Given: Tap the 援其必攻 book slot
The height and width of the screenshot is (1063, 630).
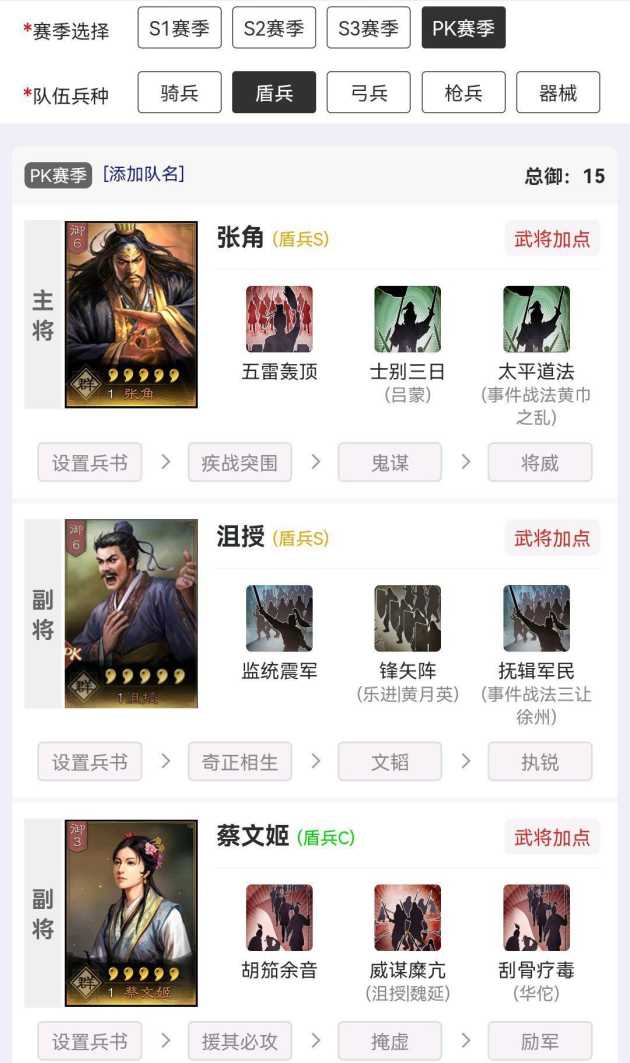Looking at the screenshot, I should point(240,1041).
